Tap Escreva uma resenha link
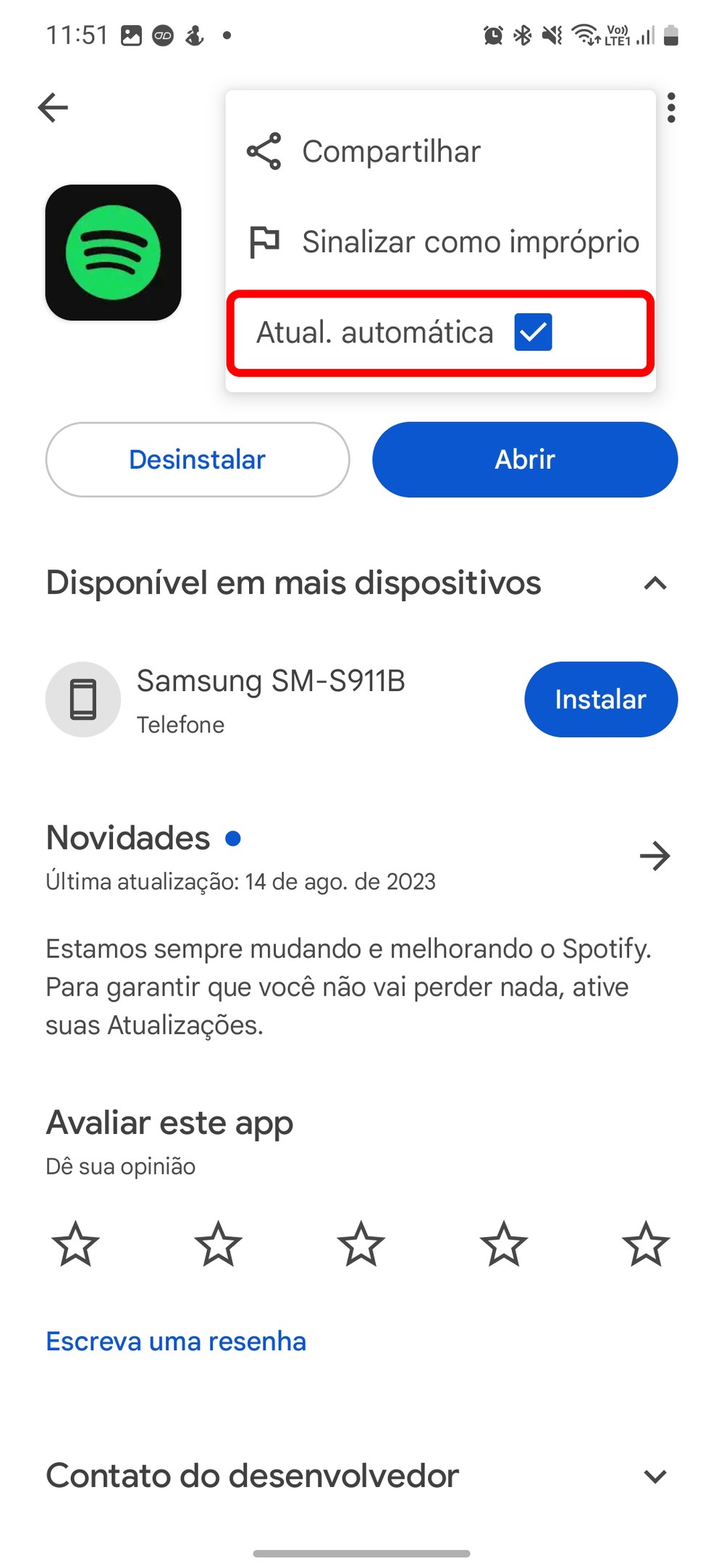This screenshot has height=1568, width=724. [x=176, y=1341]
